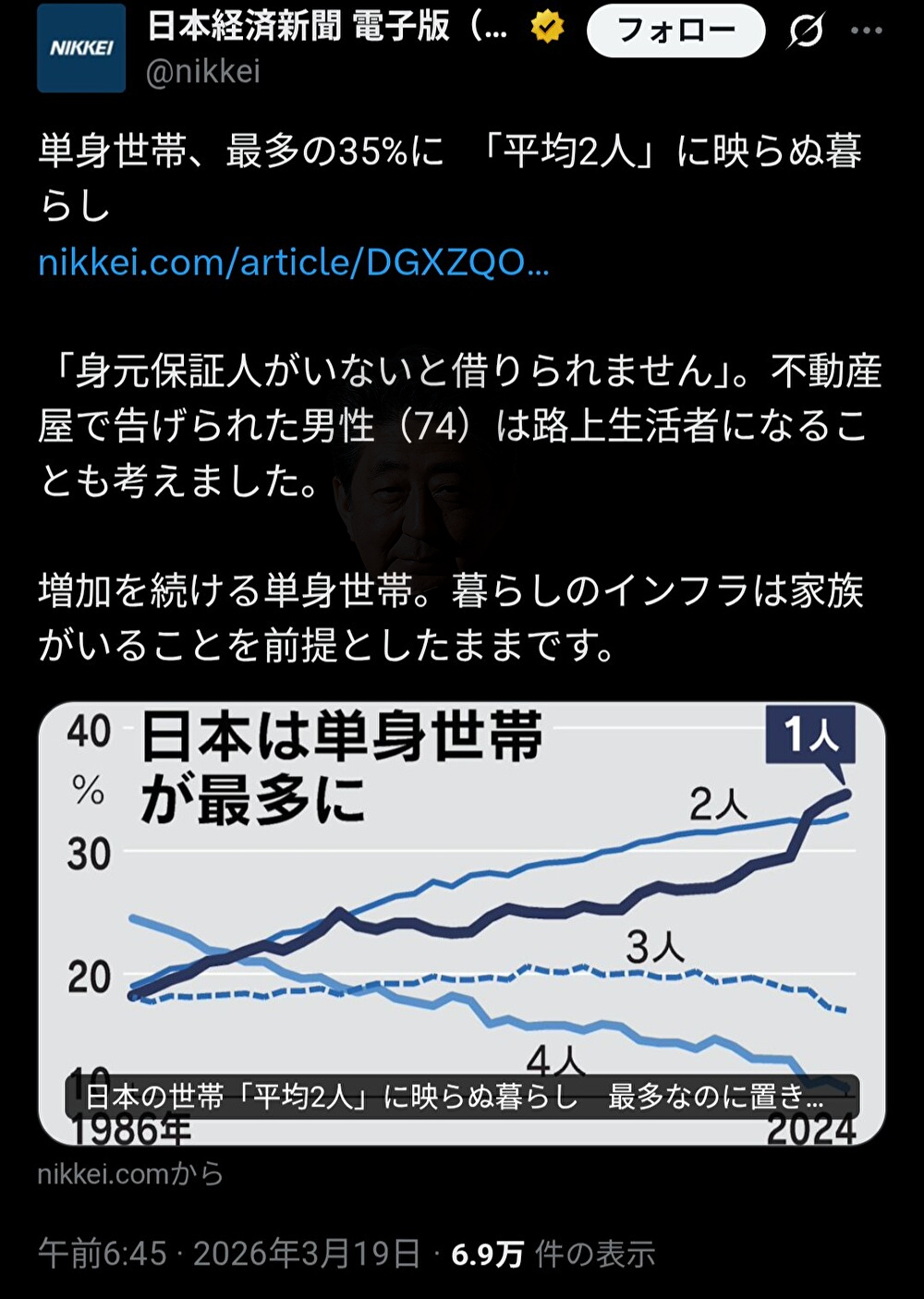The height and width of the screenshot is (1299, 924).
Task: View the 6.9万 view count details
Action: coord(553,1254)
